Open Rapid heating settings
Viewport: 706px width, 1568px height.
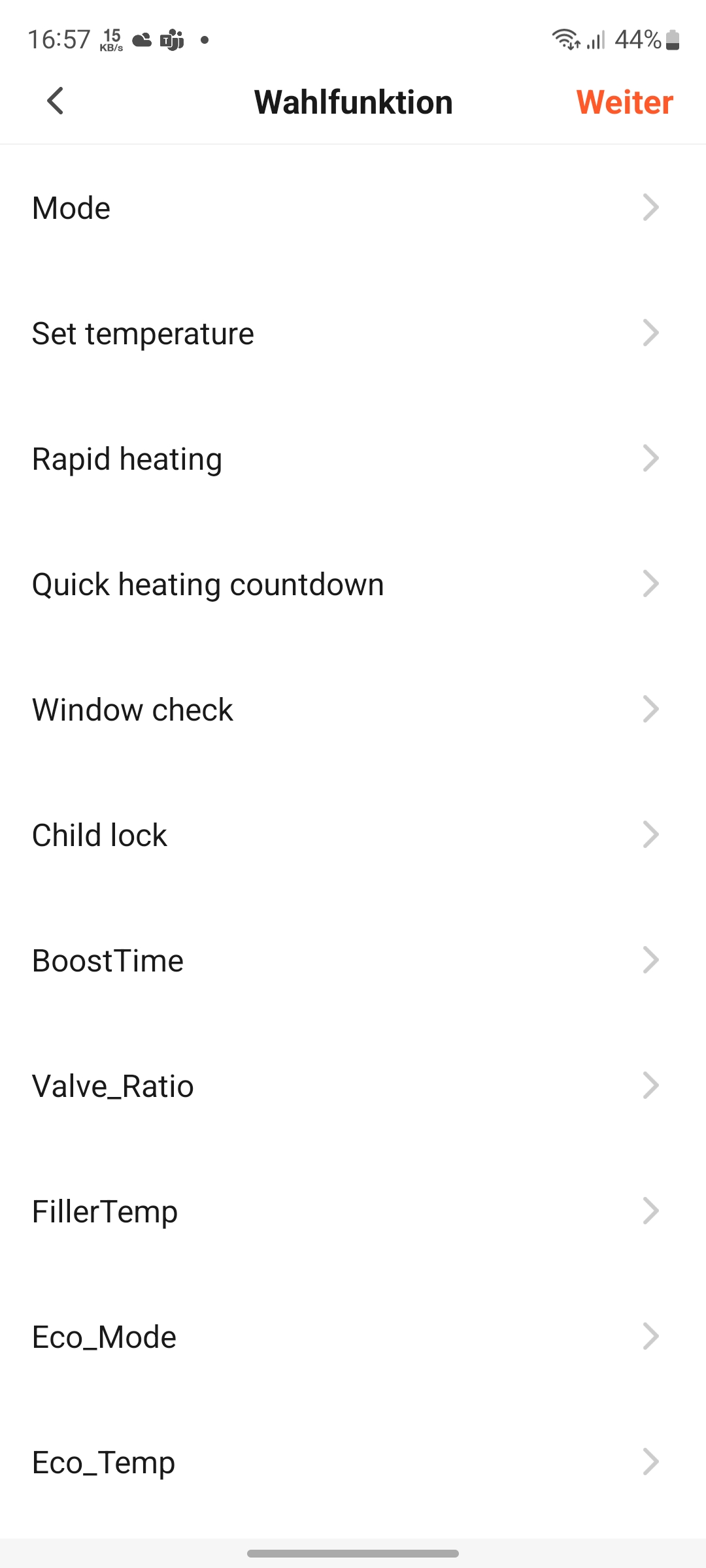click(x=353, y=459)
